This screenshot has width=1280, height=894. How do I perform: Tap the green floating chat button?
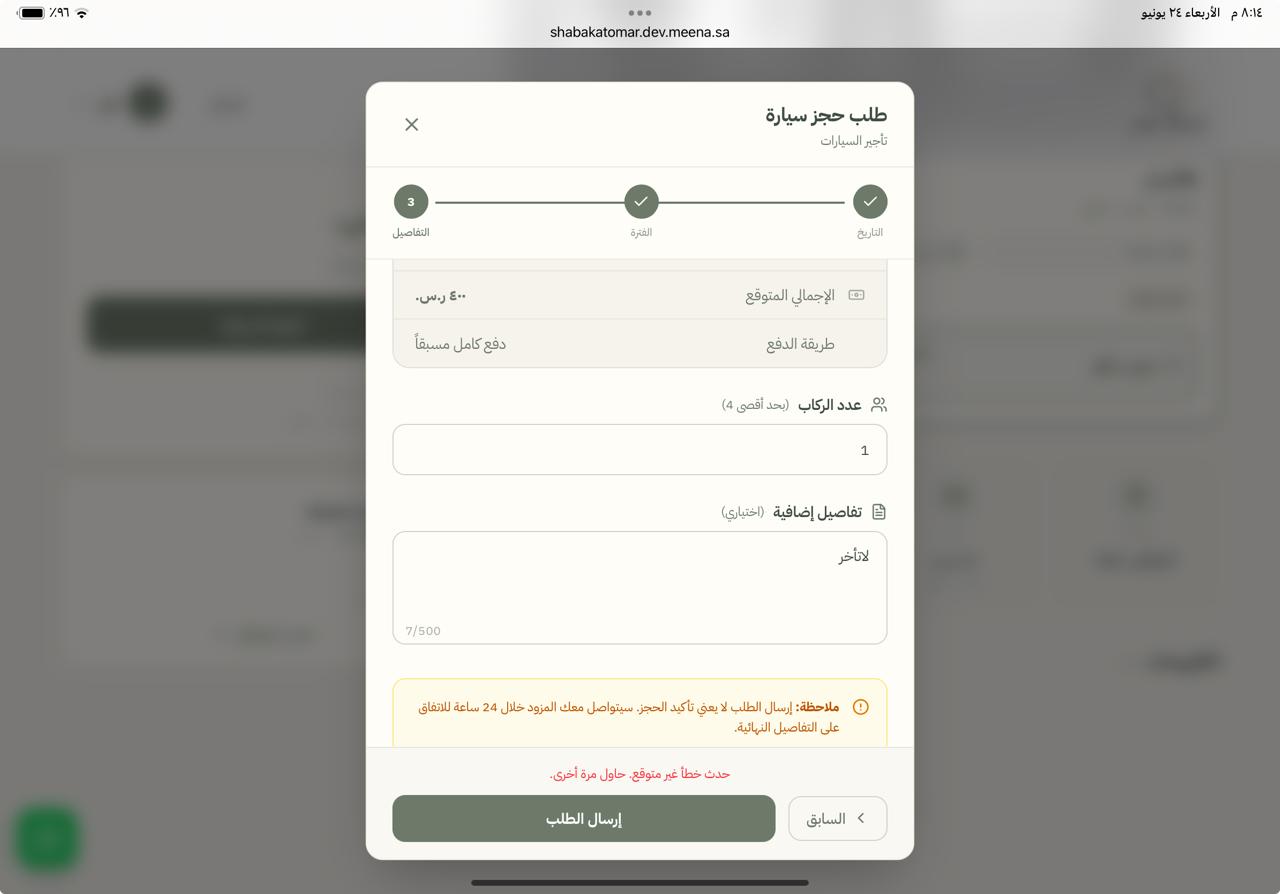47,838
